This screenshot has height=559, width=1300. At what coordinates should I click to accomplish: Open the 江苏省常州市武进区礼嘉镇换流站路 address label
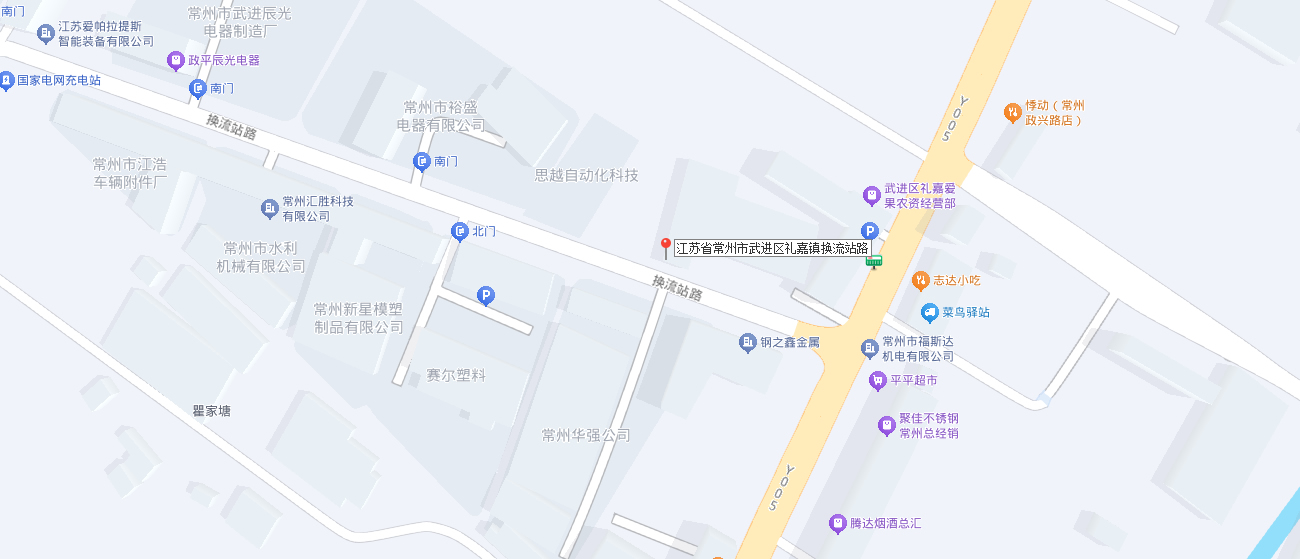pos(772,248)
